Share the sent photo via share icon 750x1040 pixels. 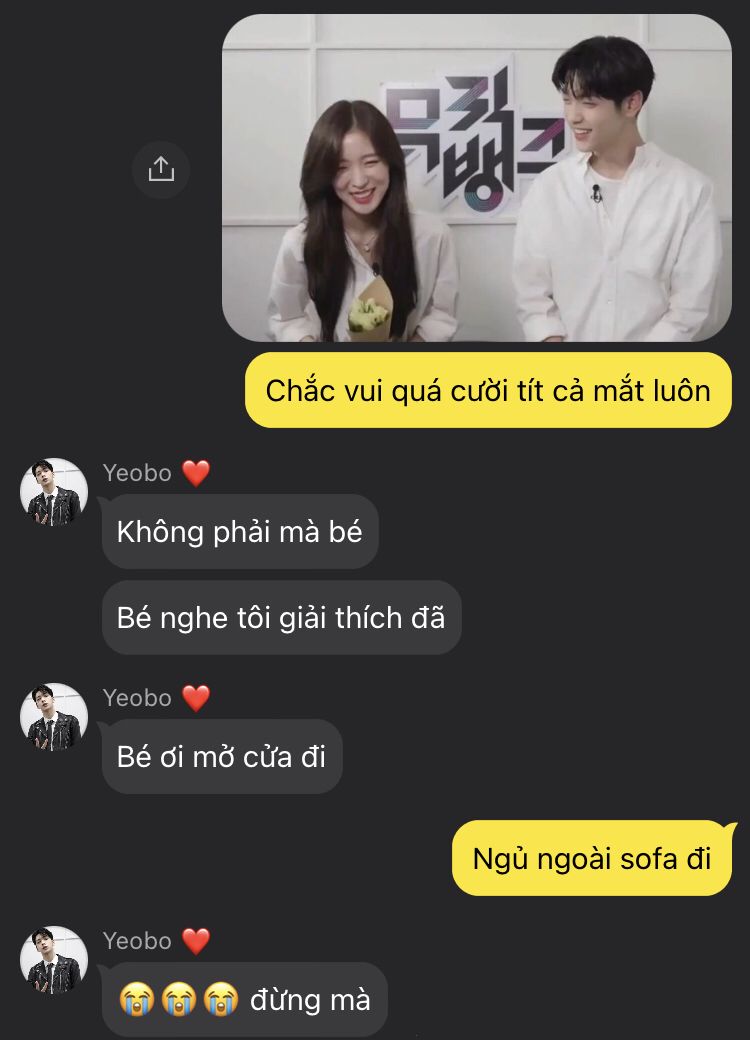(161, 170)
